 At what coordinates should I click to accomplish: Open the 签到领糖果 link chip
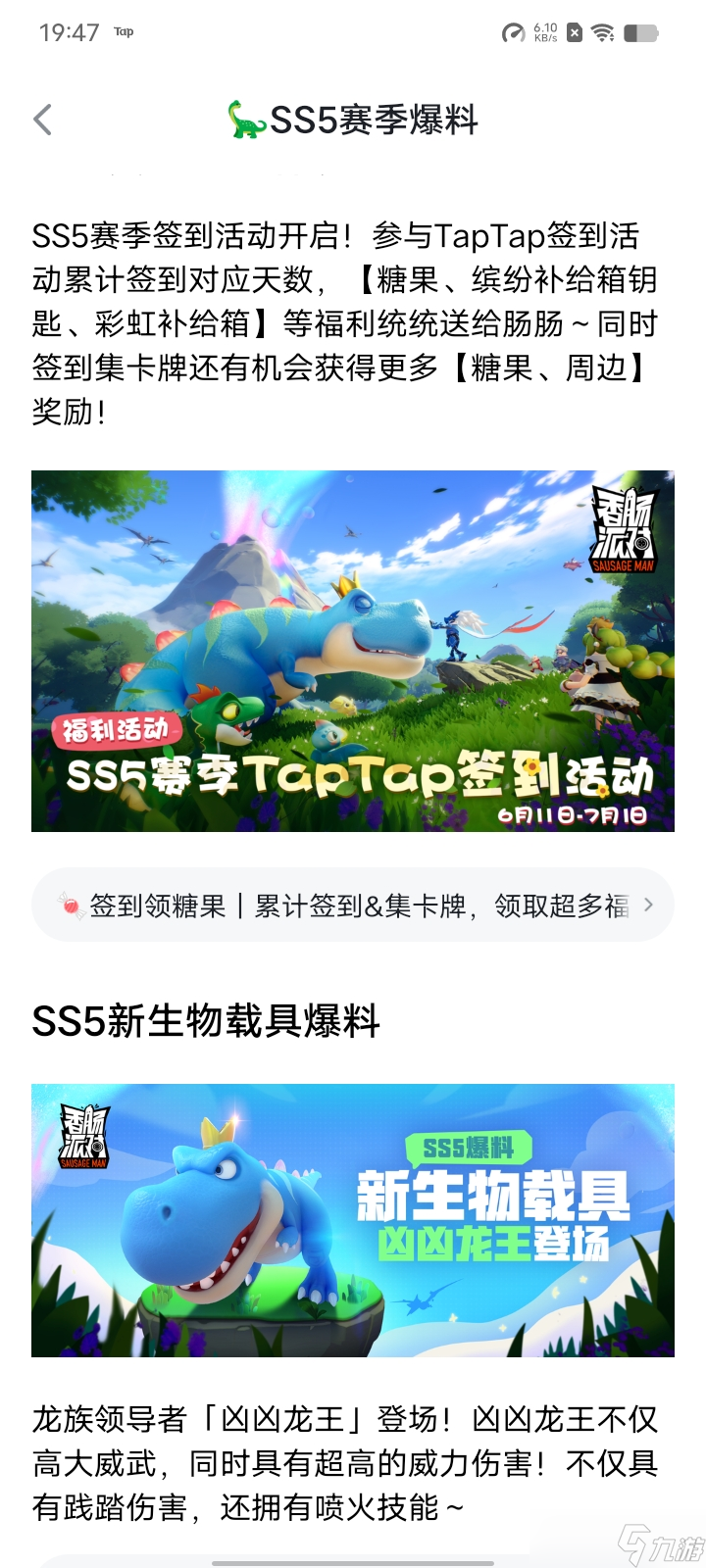[353, 906]
